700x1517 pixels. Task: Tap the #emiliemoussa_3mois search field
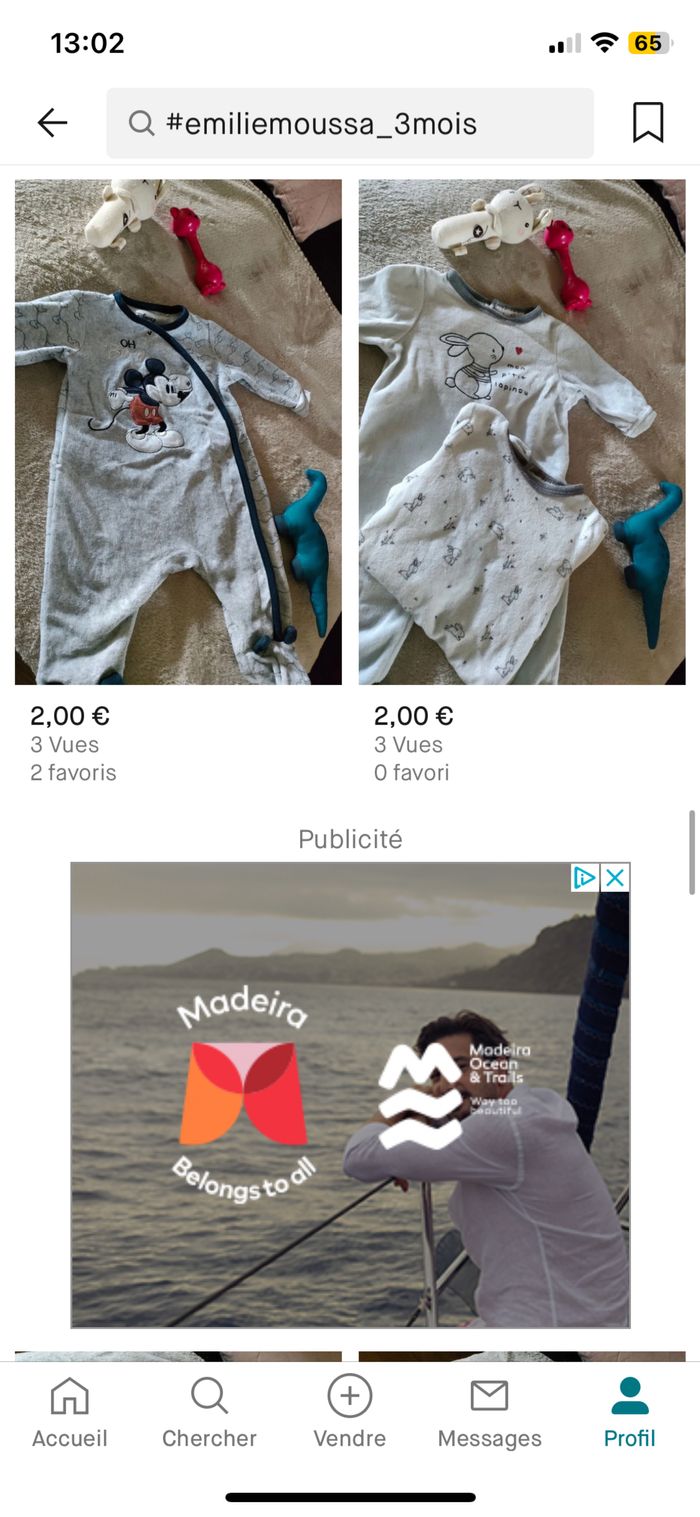click(350, 123)
